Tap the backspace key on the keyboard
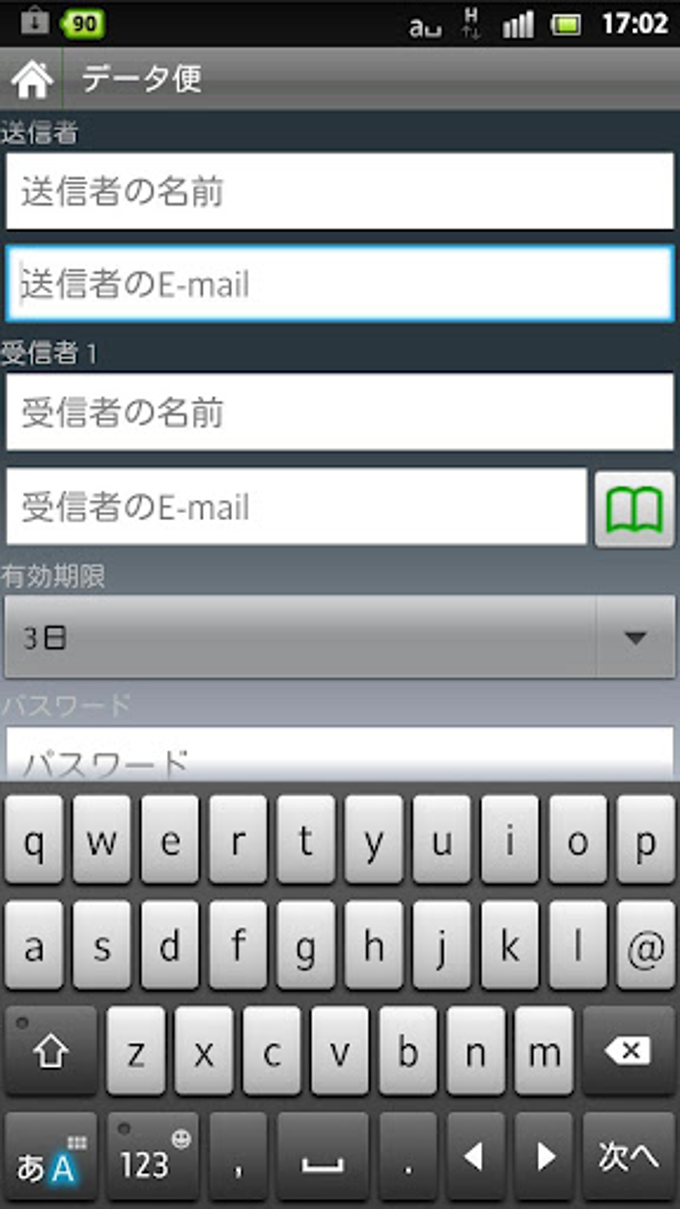The height and width of the screenshot is (1209, 680). click(x=629, y=1051)
